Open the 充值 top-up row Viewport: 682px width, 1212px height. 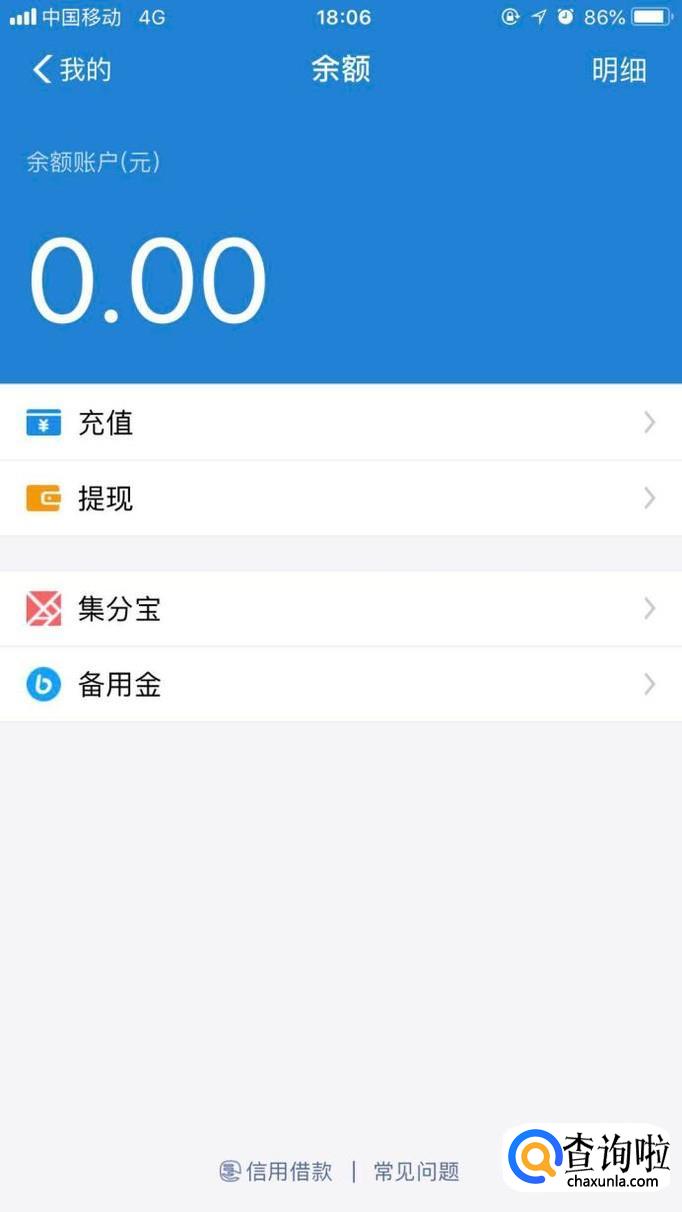(x=341, y=423)
